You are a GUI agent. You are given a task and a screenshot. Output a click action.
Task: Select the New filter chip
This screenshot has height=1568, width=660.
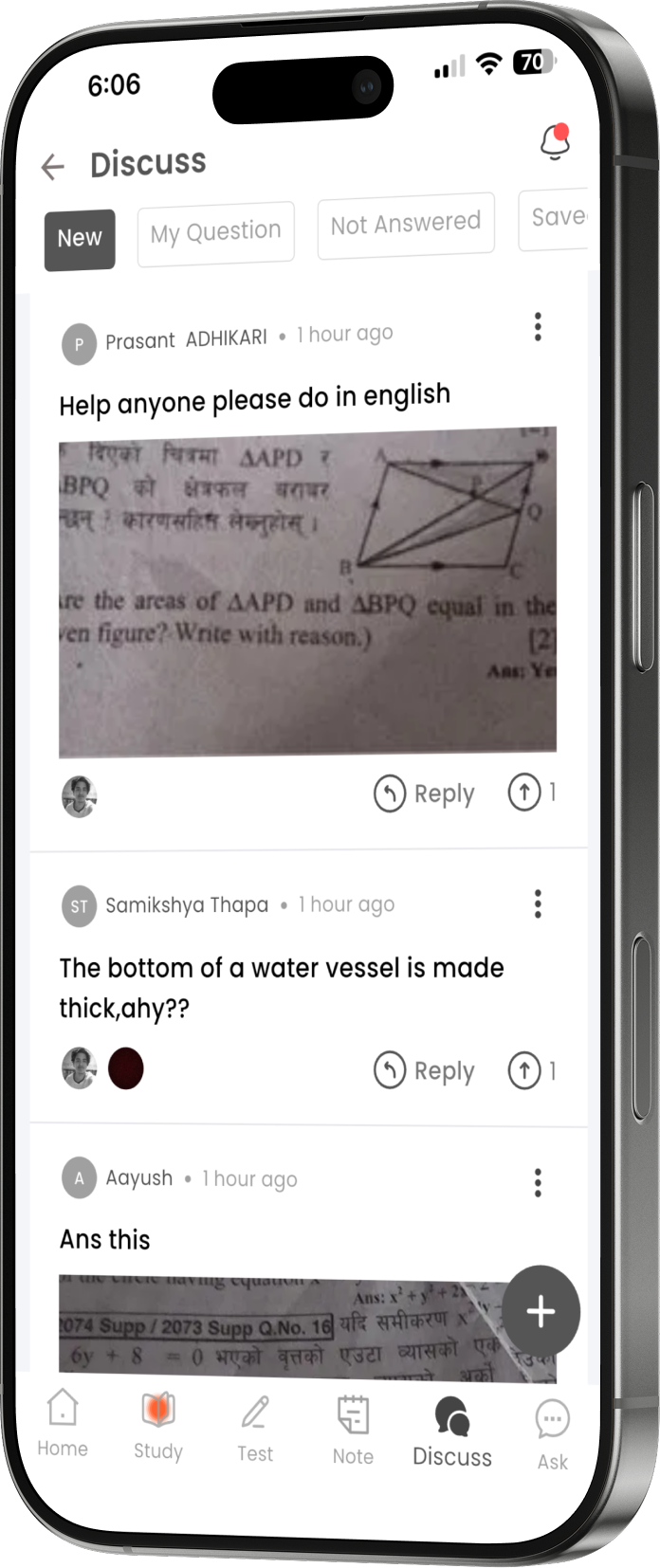(80, 239)
